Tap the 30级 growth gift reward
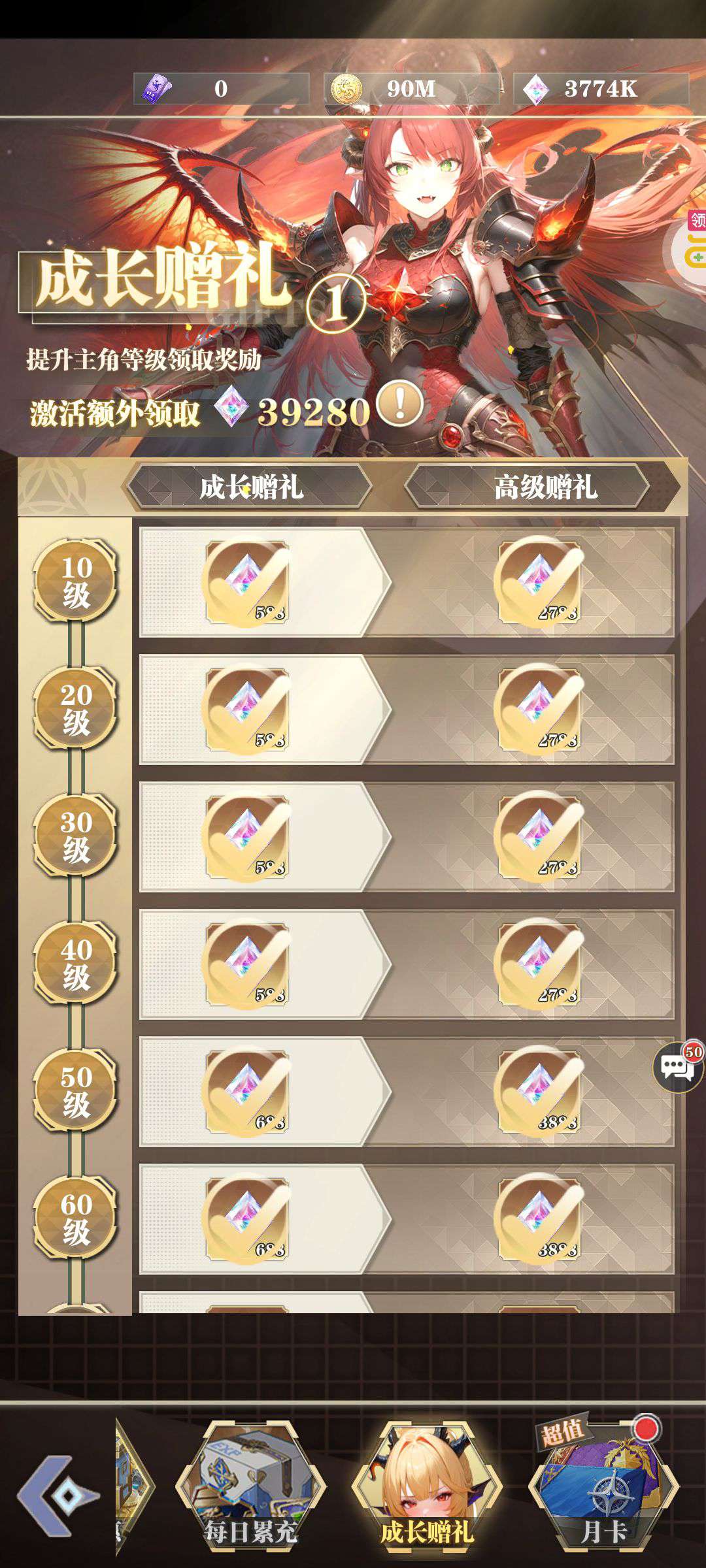 (x=247, y=836)
